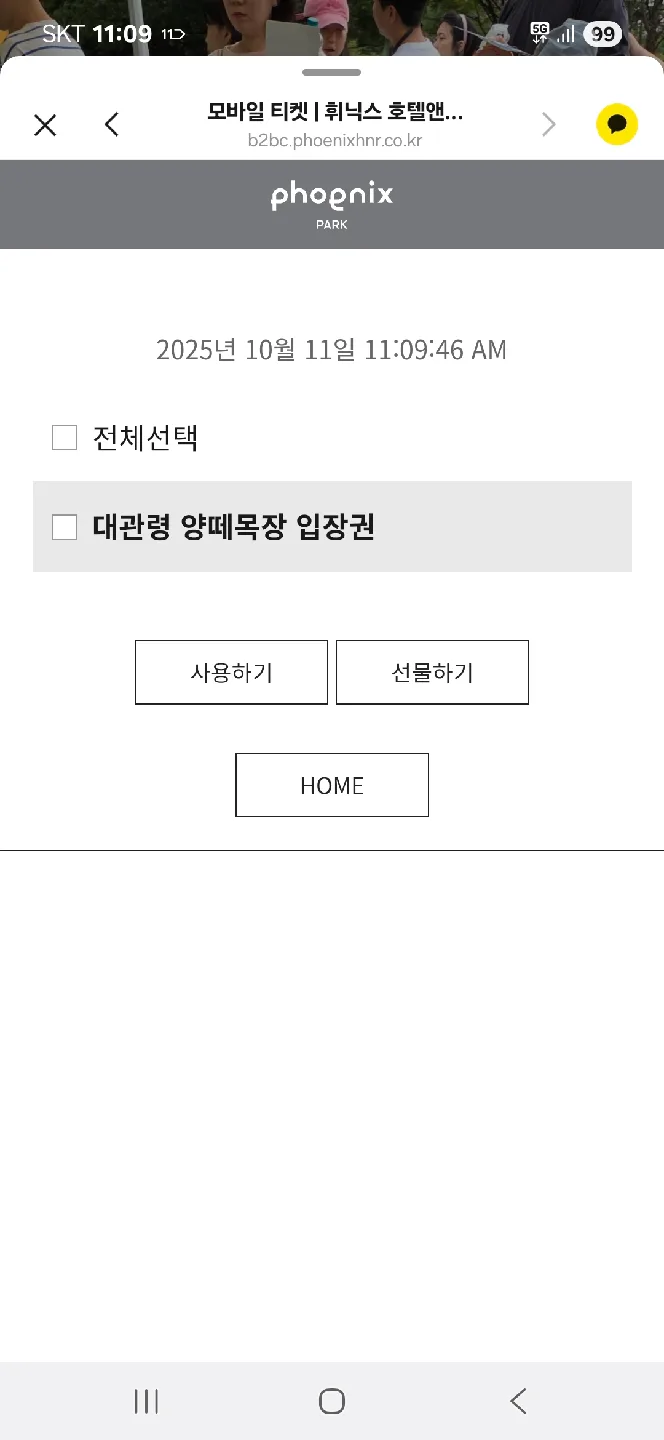Check the 전체선택 select-all checkbox

coord(64,438)
